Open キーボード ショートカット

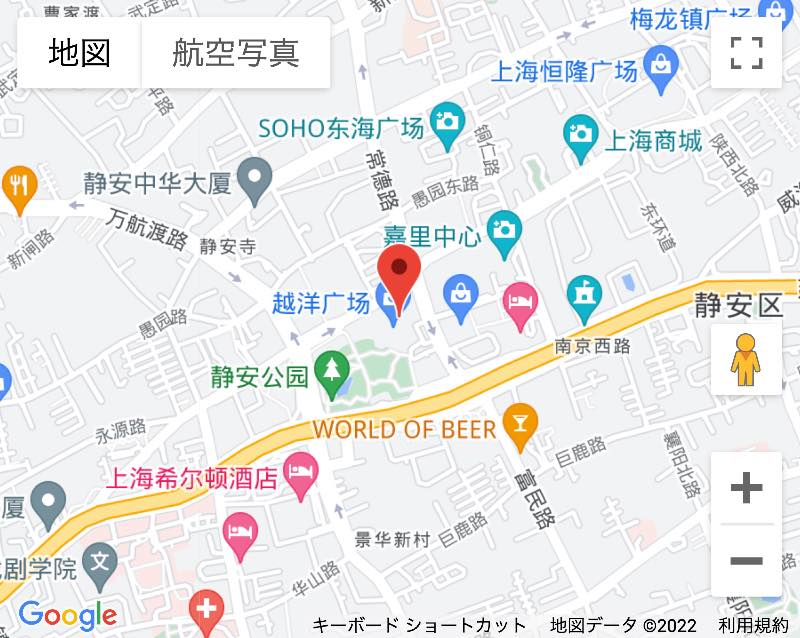[x=419, y=626]
